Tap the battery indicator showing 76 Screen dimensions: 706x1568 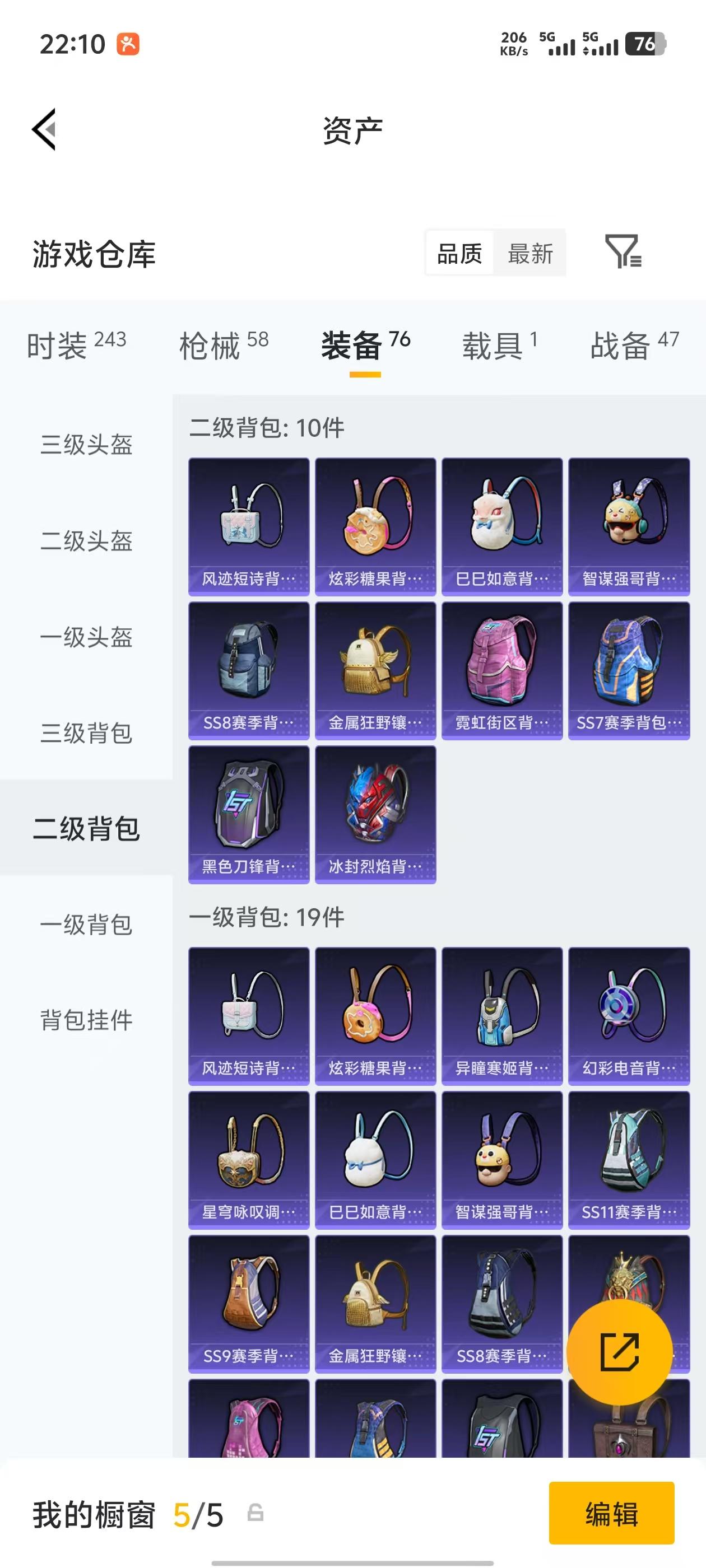645,44
